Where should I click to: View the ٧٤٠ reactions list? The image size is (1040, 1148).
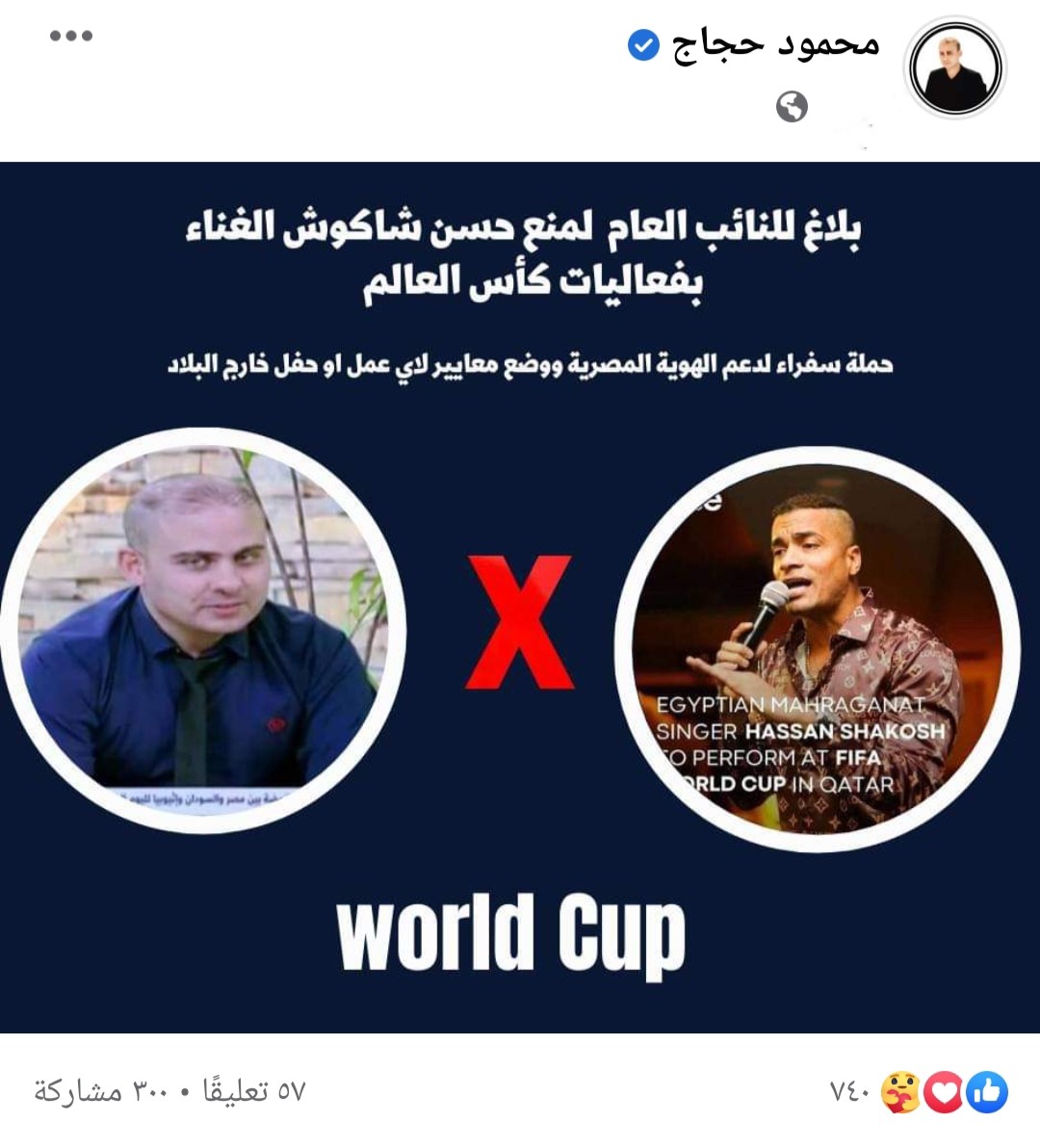[920, 1092]
